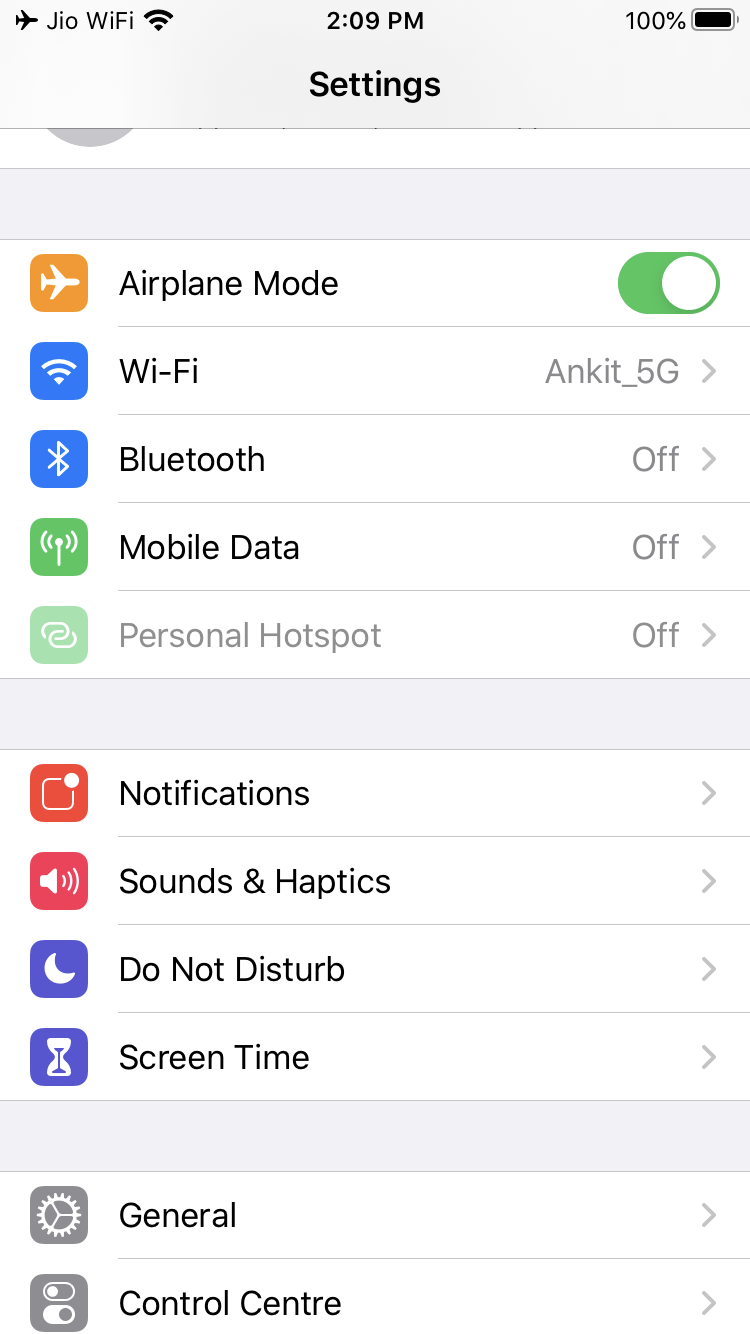Open Mobile Data settings

(x=375, y=547)
